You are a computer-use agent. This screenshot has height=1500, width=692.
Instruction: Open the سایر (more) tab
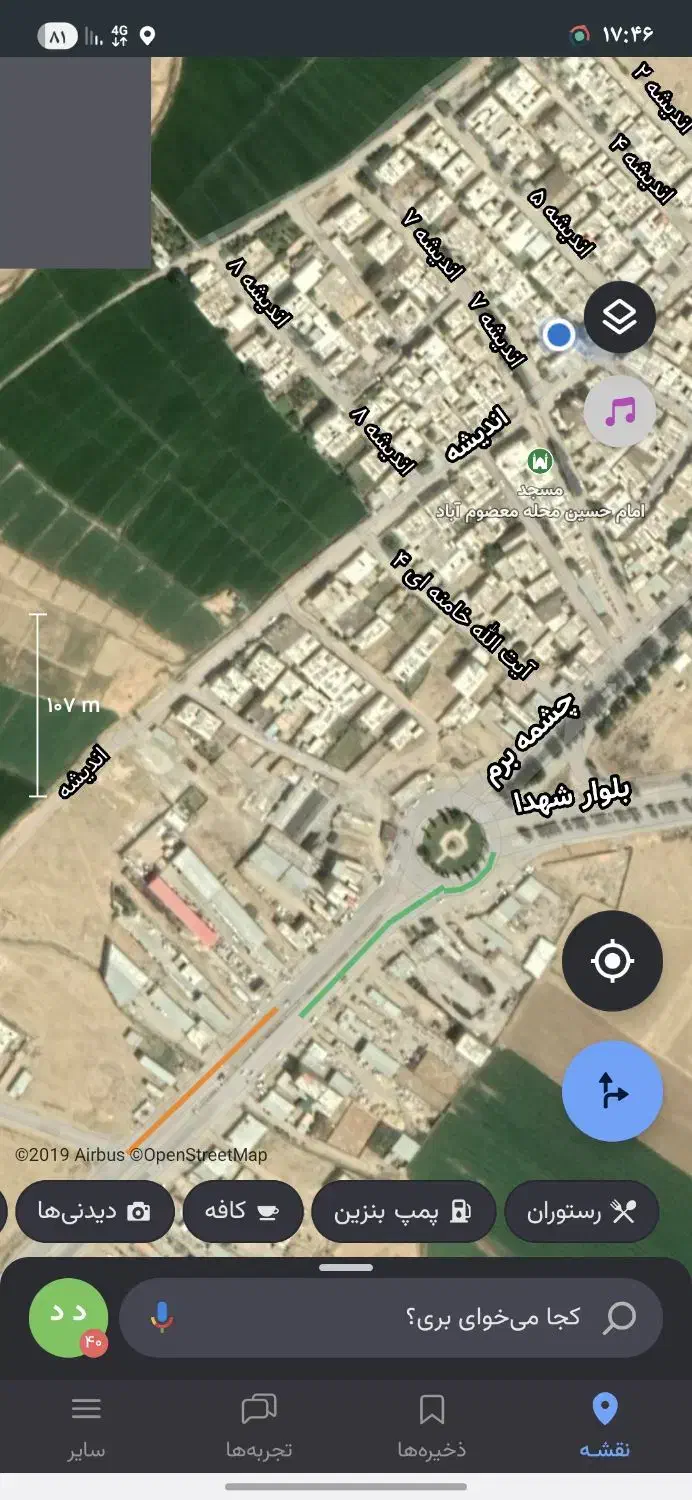point(86,1426)
